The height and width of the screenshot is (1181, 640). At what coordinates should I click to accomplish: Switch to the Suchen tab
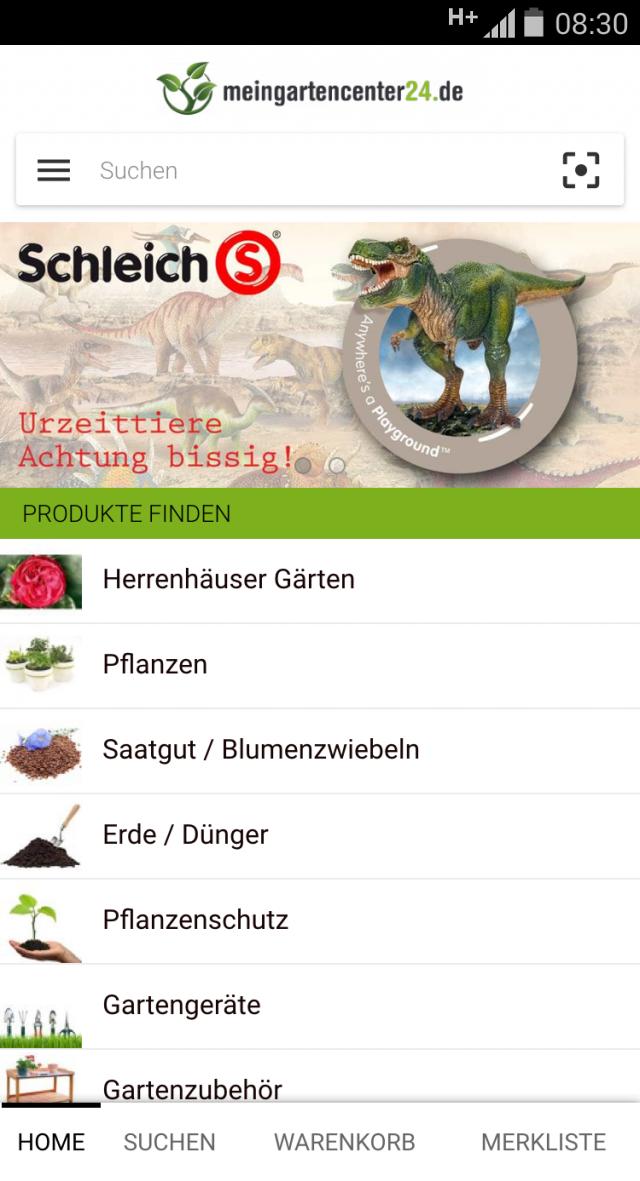pyautogui.click(x=169, y=1142)
